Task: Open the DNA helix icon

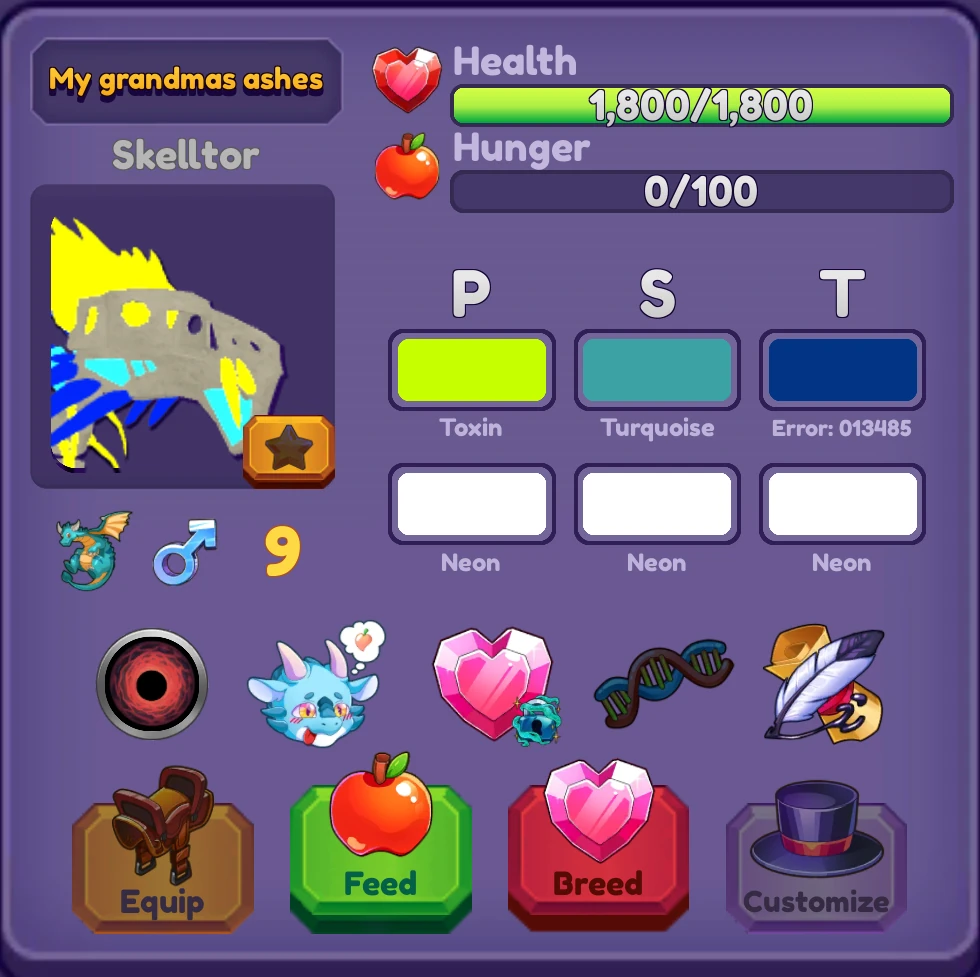Action: [x=663, y=685]
